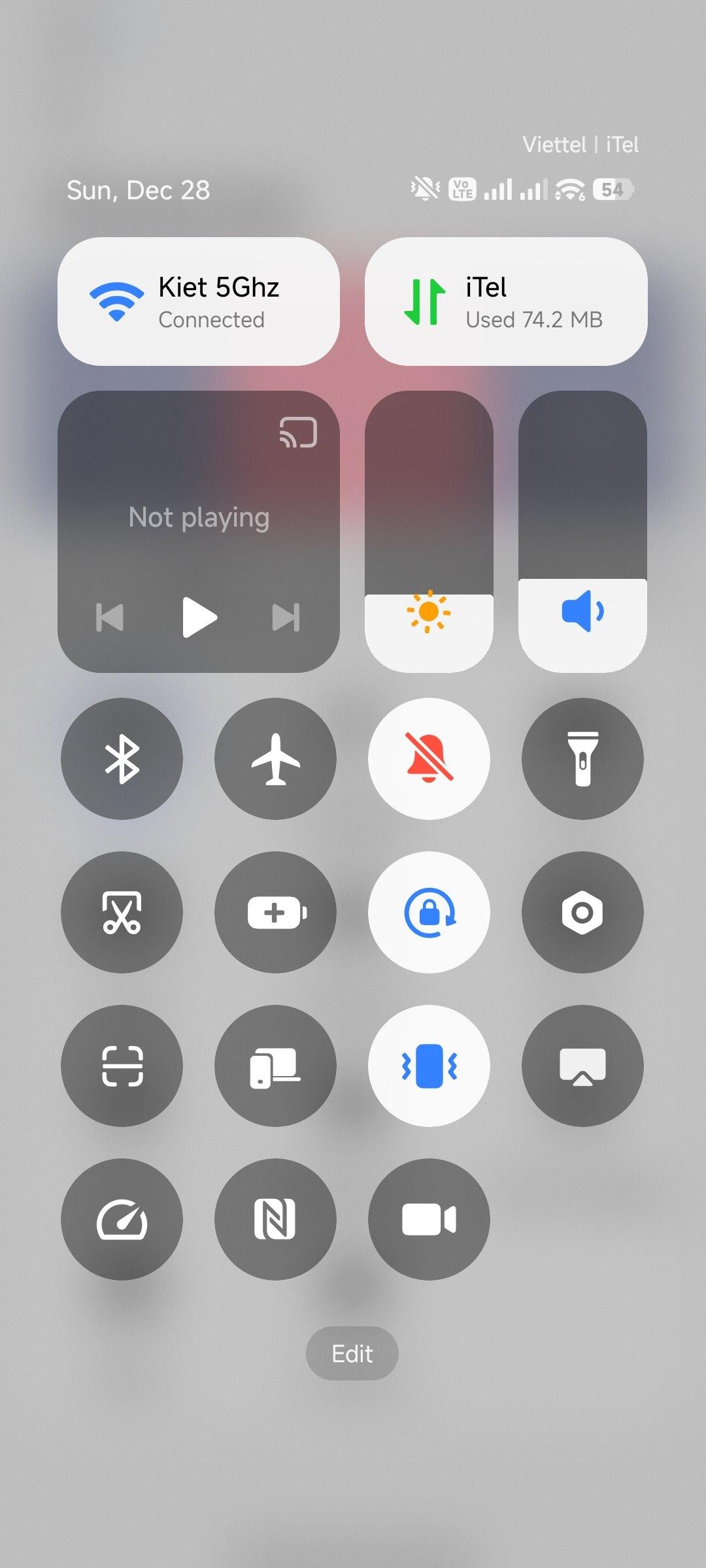706x1568 pixels.
Task: Switch on the flashlight
Action: (582, 759)
